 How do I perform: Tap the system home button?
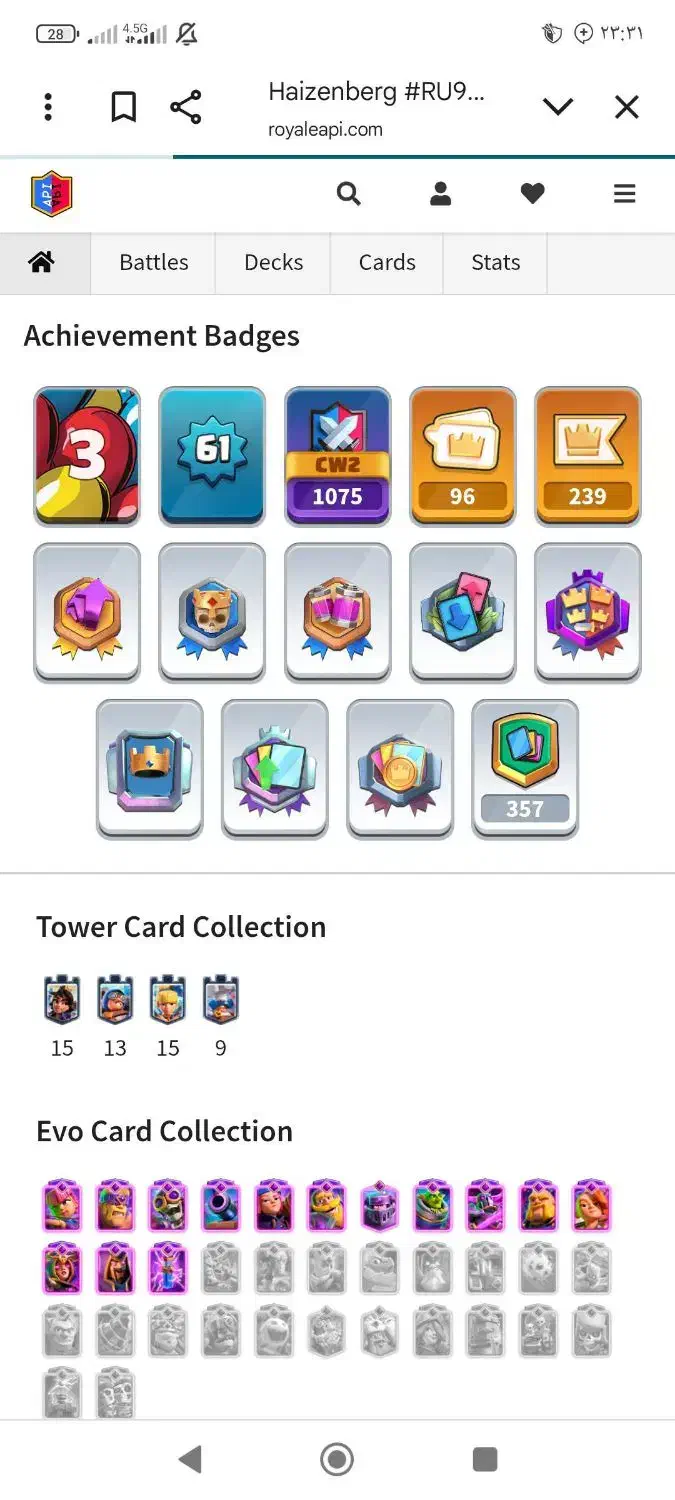(337, 1459)
